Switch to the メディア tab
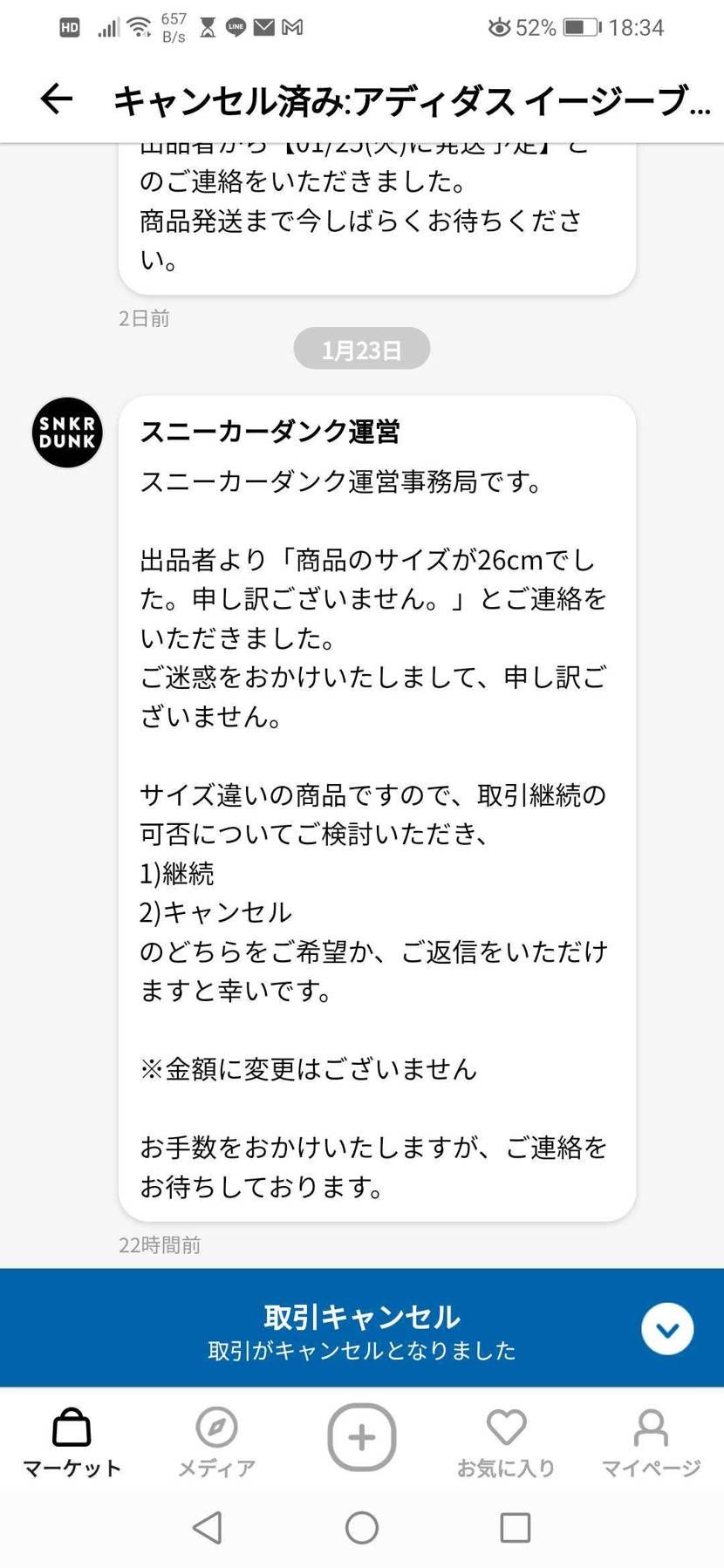 coord(215,1467)
